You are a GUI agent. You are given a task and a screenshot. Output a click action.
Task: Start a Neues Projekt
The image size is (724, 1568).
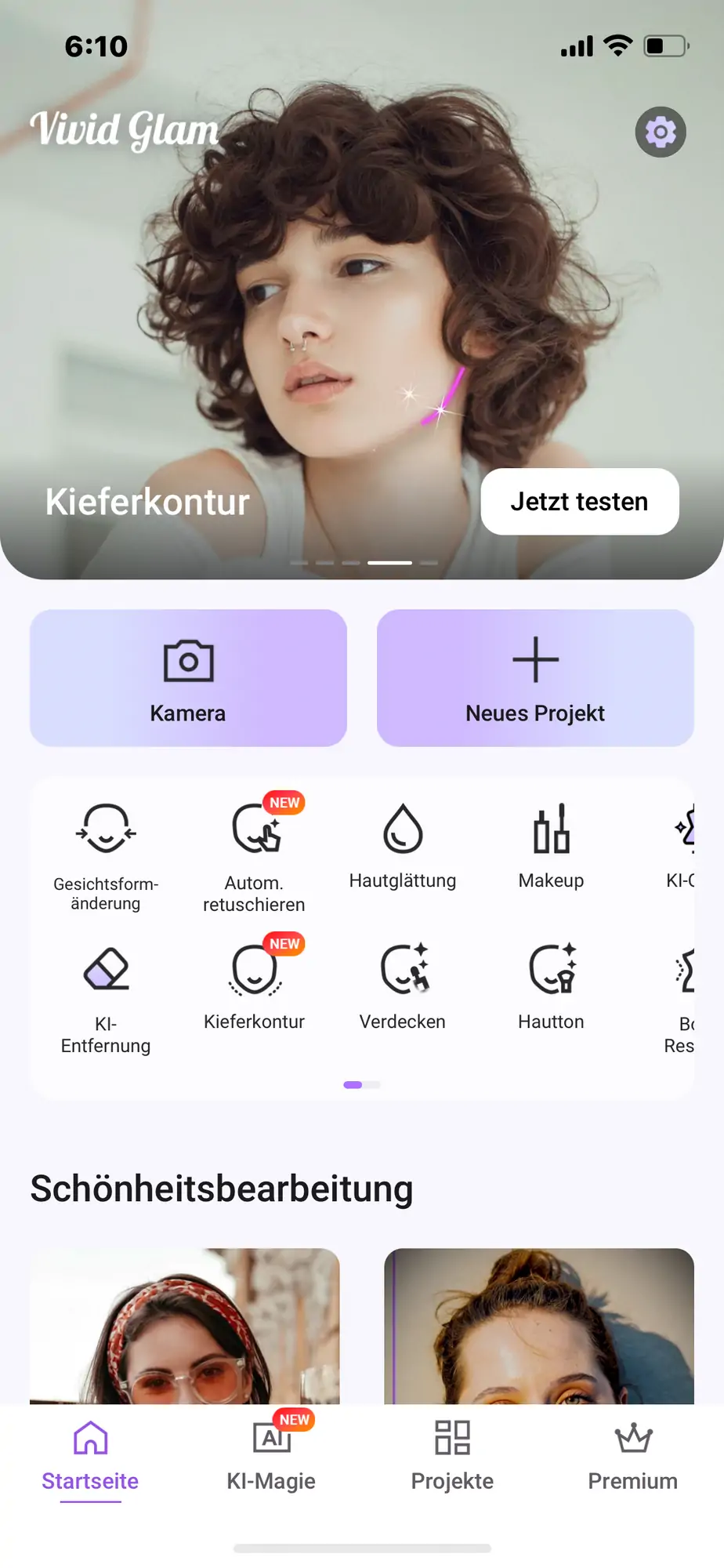click(535, 678)
